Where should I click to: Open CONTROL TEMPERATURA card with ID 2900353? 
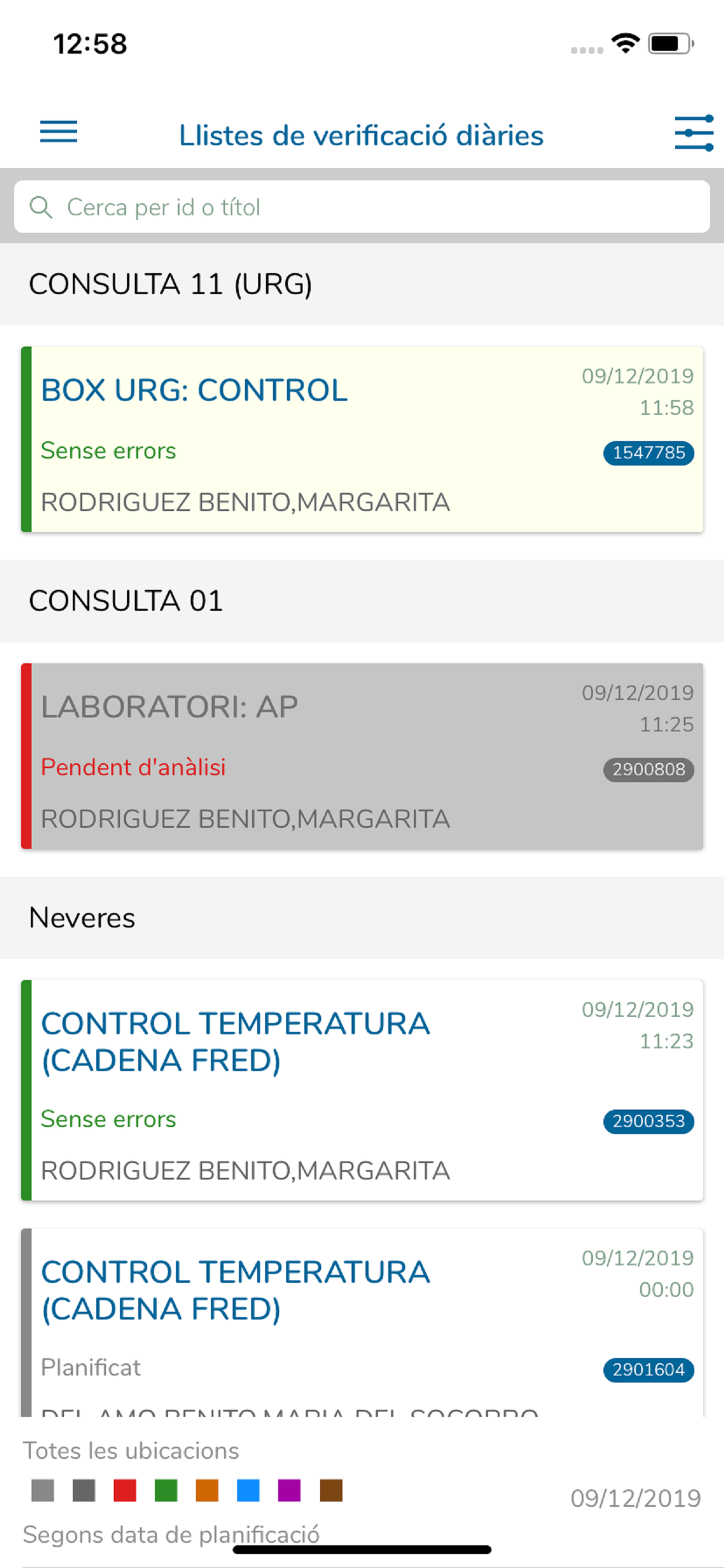(362, 1090)
